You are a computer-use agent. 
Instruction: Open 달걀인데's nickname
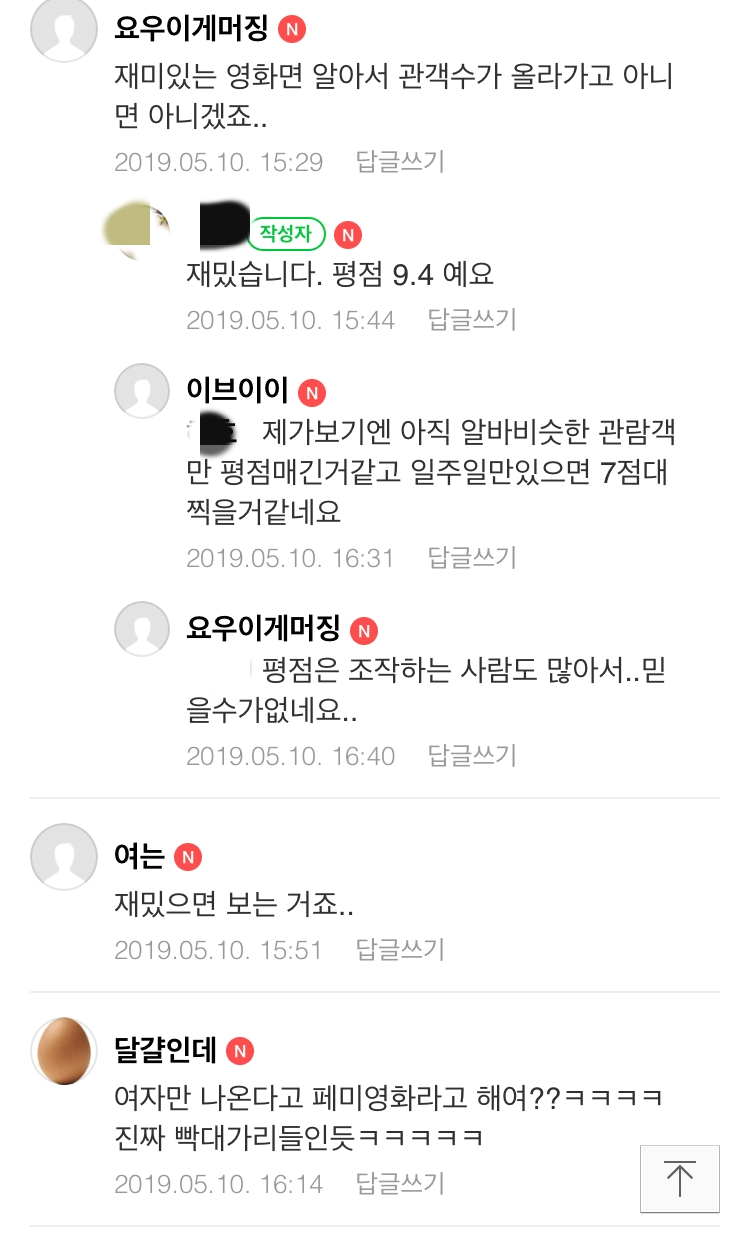pos(165,1051)
